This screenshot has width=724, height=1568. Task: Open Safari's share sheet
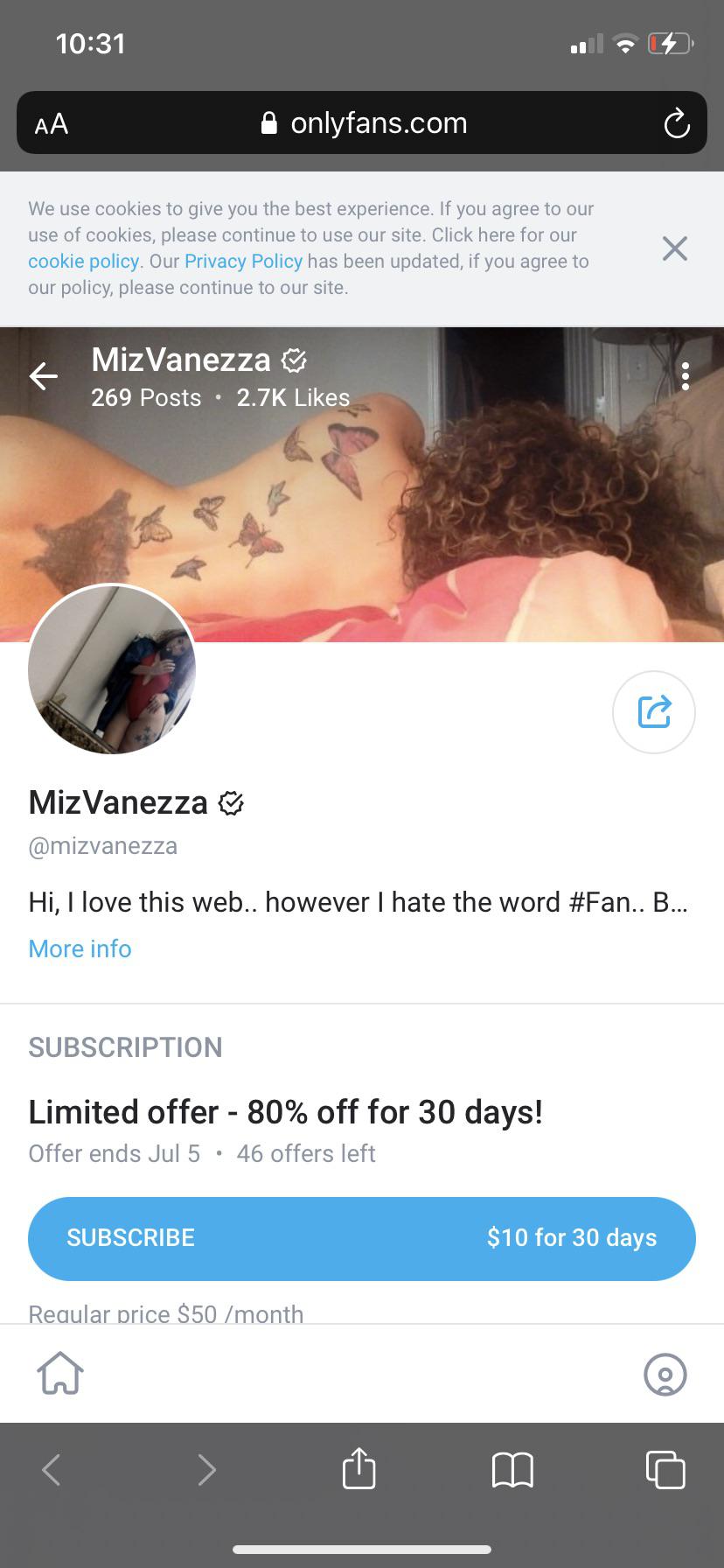(x=359, y=1468)
